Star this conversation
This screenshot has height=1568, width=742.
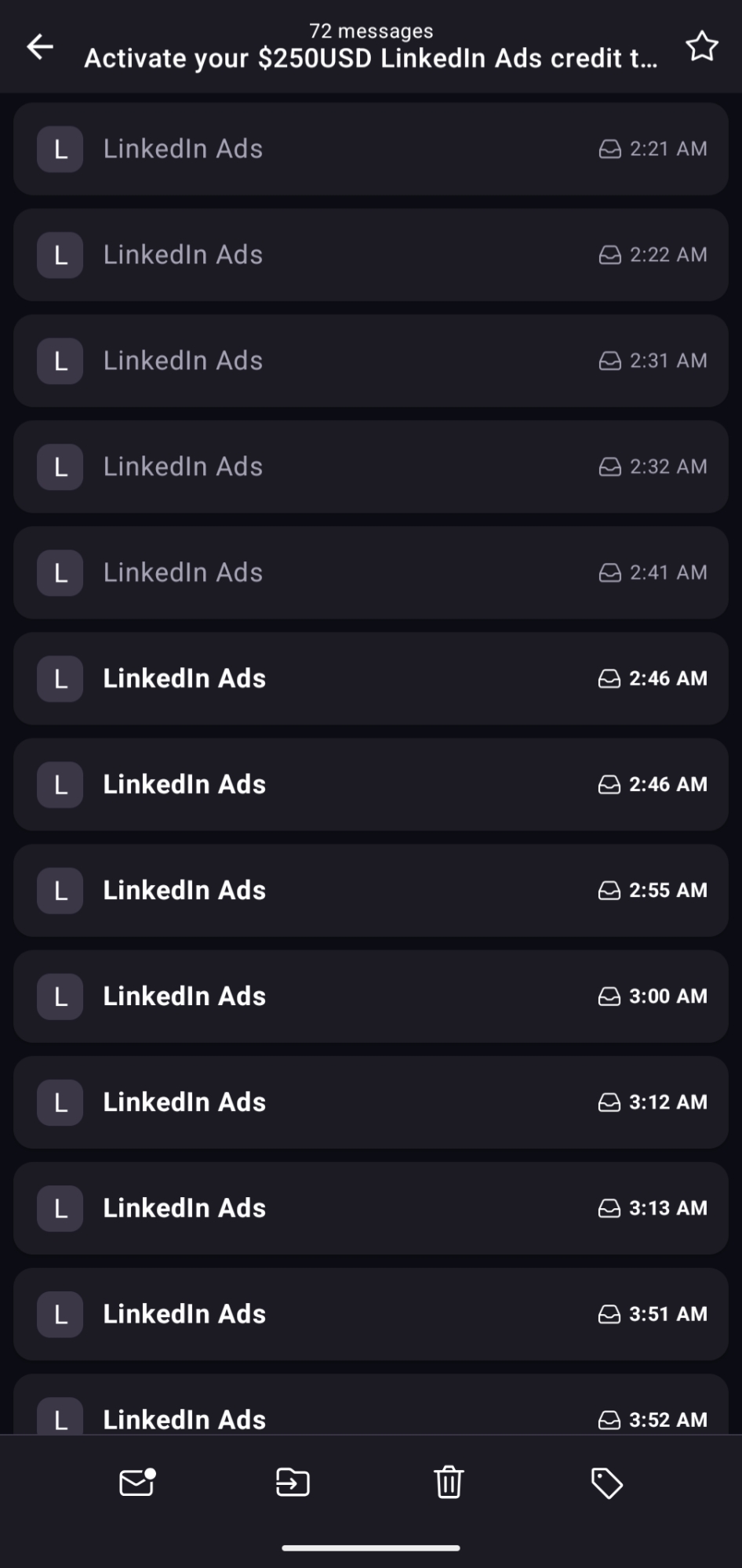[x=701, y=47]
